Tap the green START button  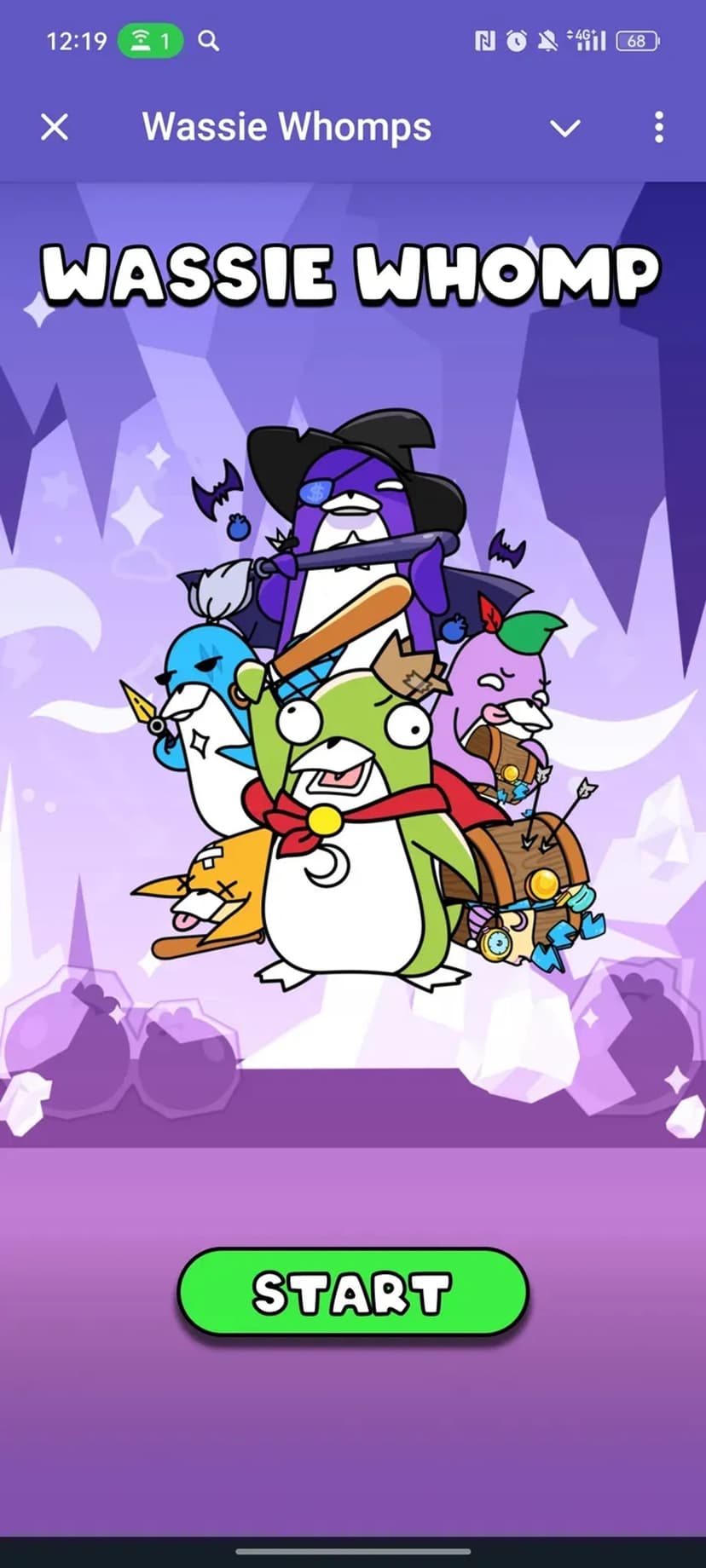point(352,1292)
